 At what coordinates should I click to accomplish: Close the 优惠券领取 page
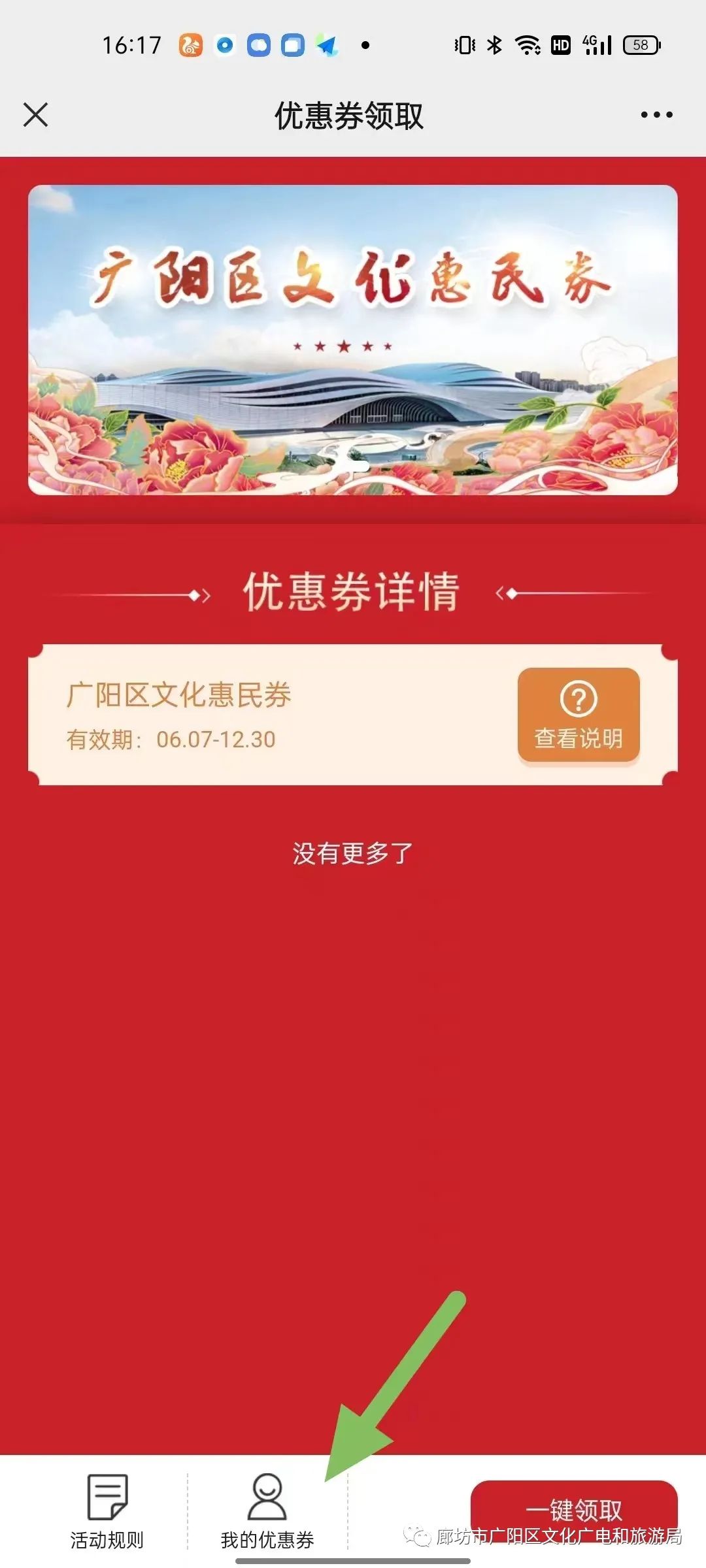[x=35, y=115]
